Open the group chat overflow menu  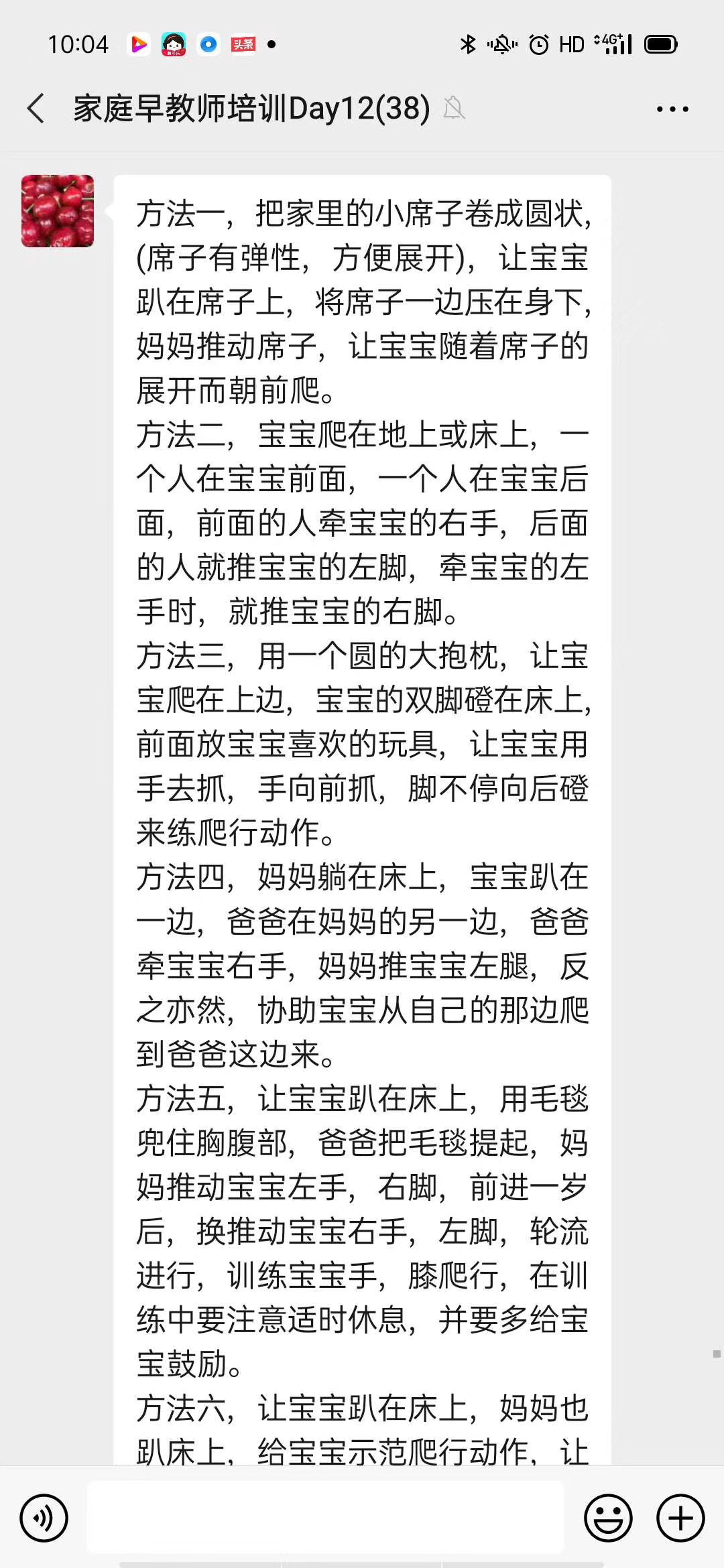click(x=672, y=109)
